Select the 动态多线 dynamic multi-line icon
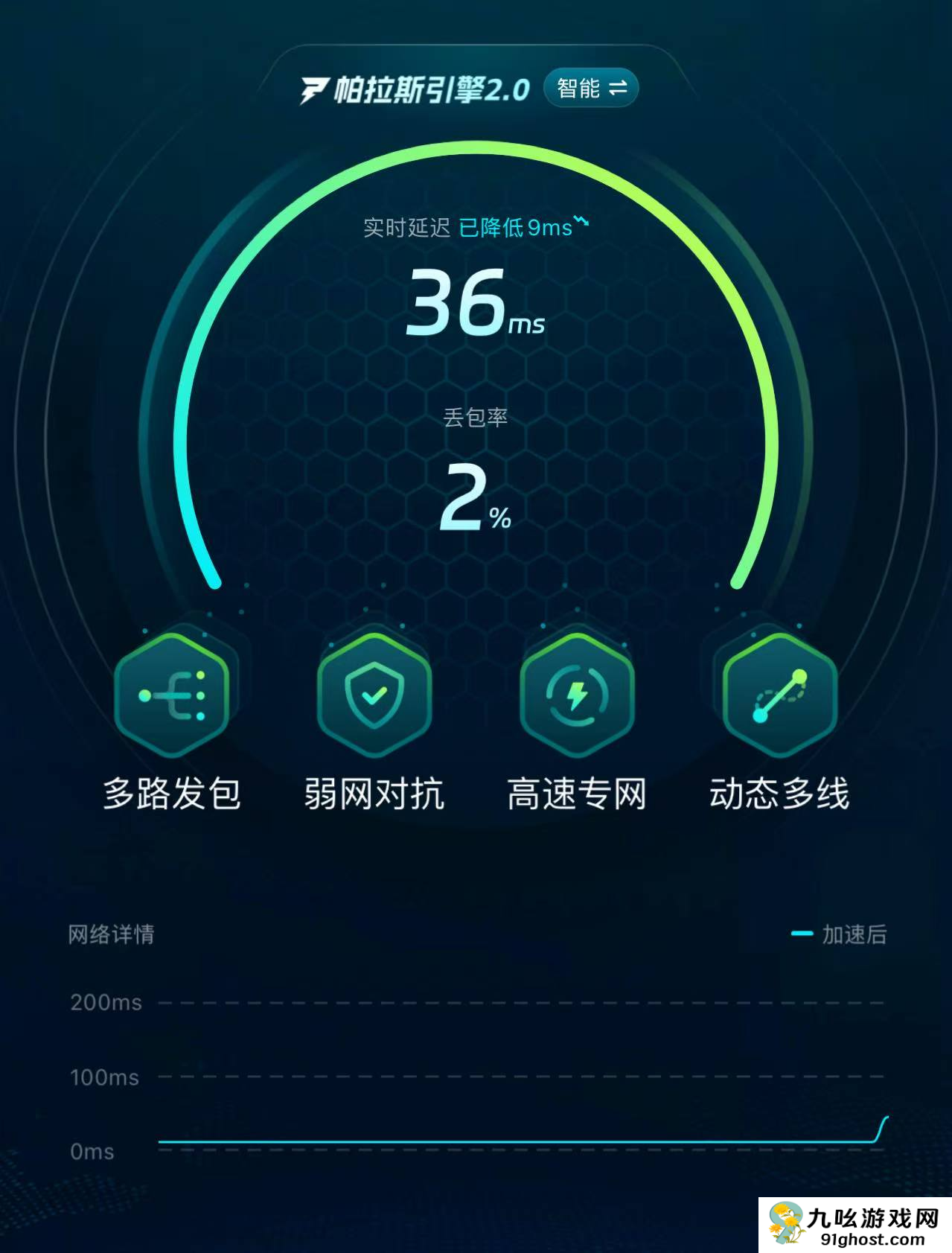This screenshot has height=1253, width=952. [780, 694]
